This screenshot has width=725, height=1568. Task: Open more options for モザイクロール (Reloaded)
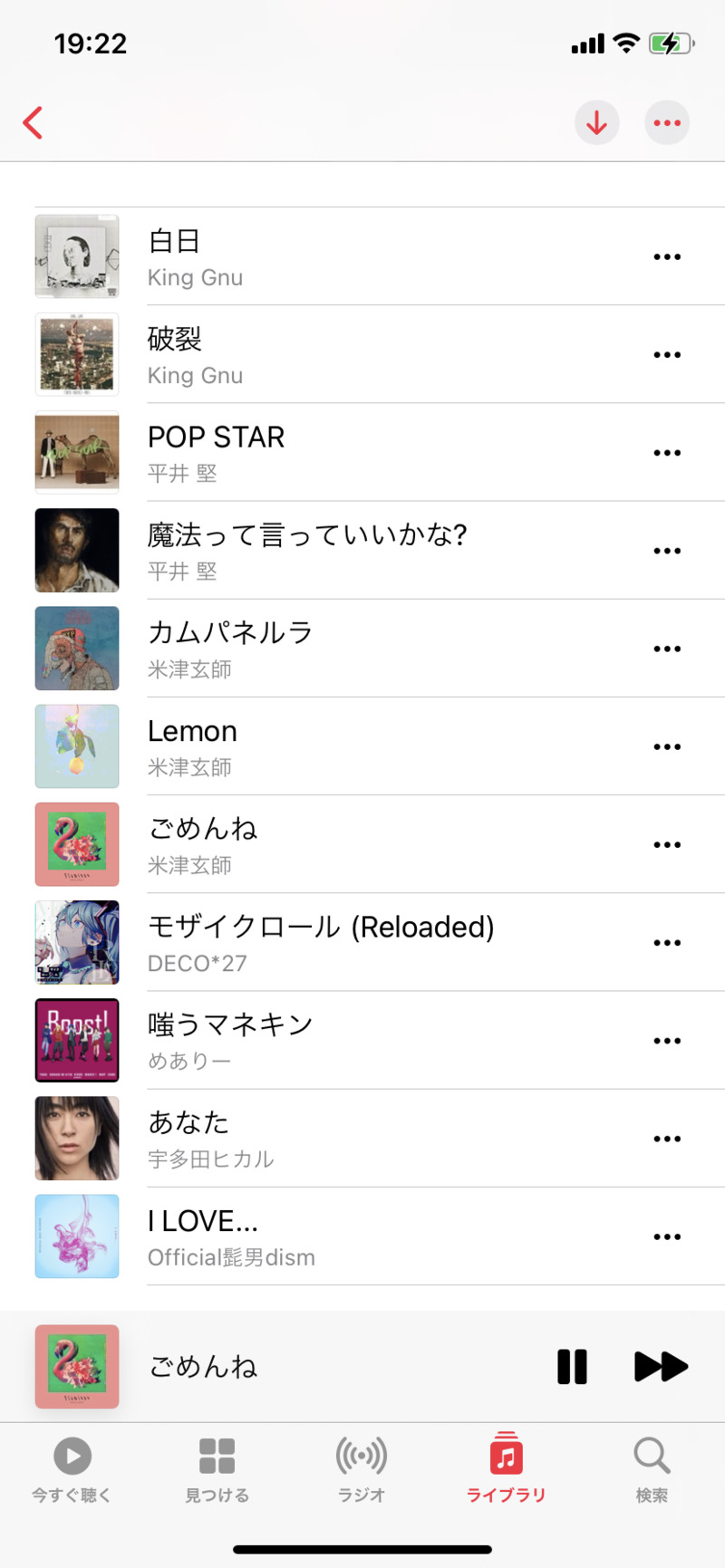pos(667,943)
